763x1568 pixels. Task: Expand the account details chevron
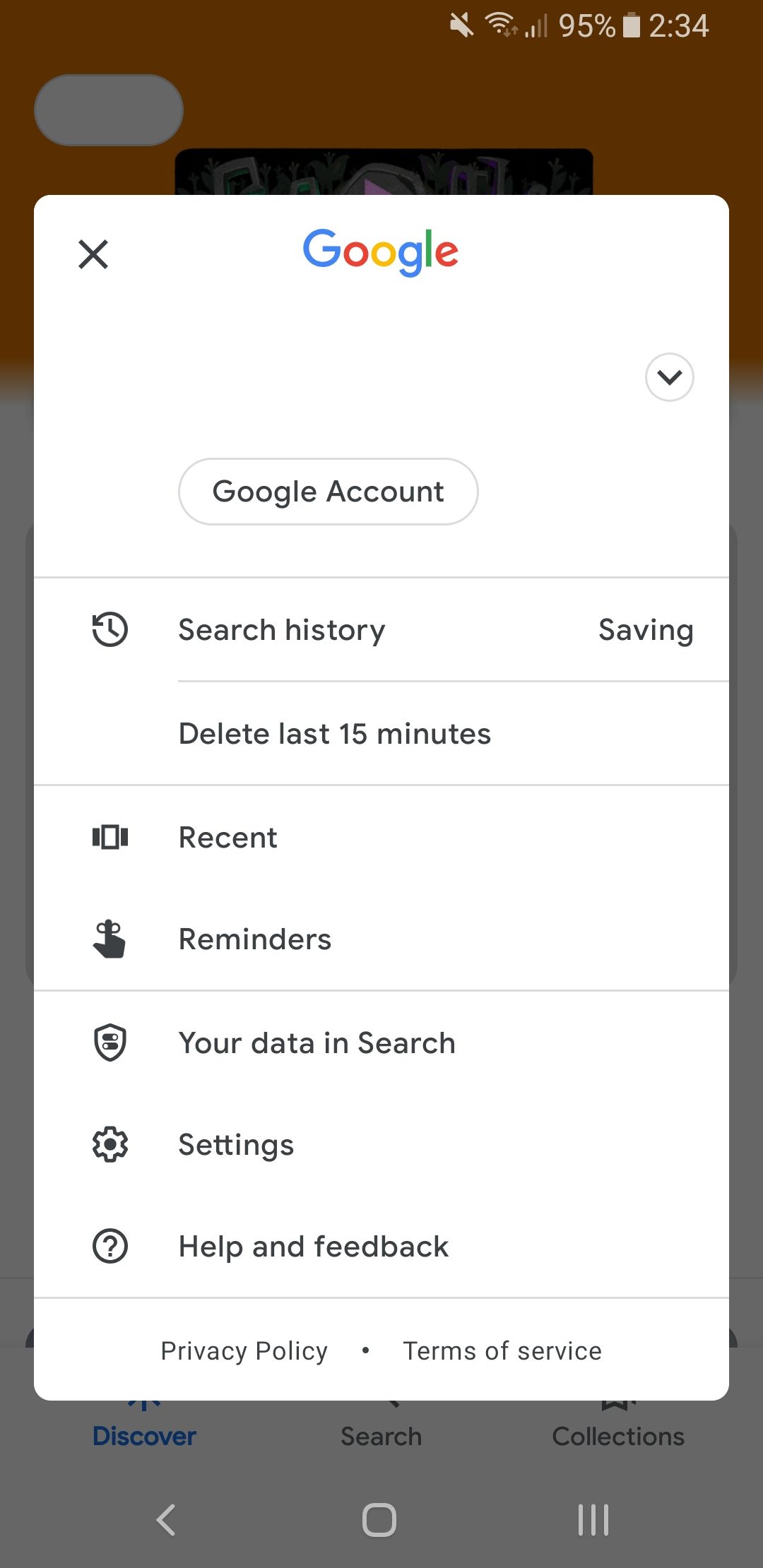coord(669,377)
